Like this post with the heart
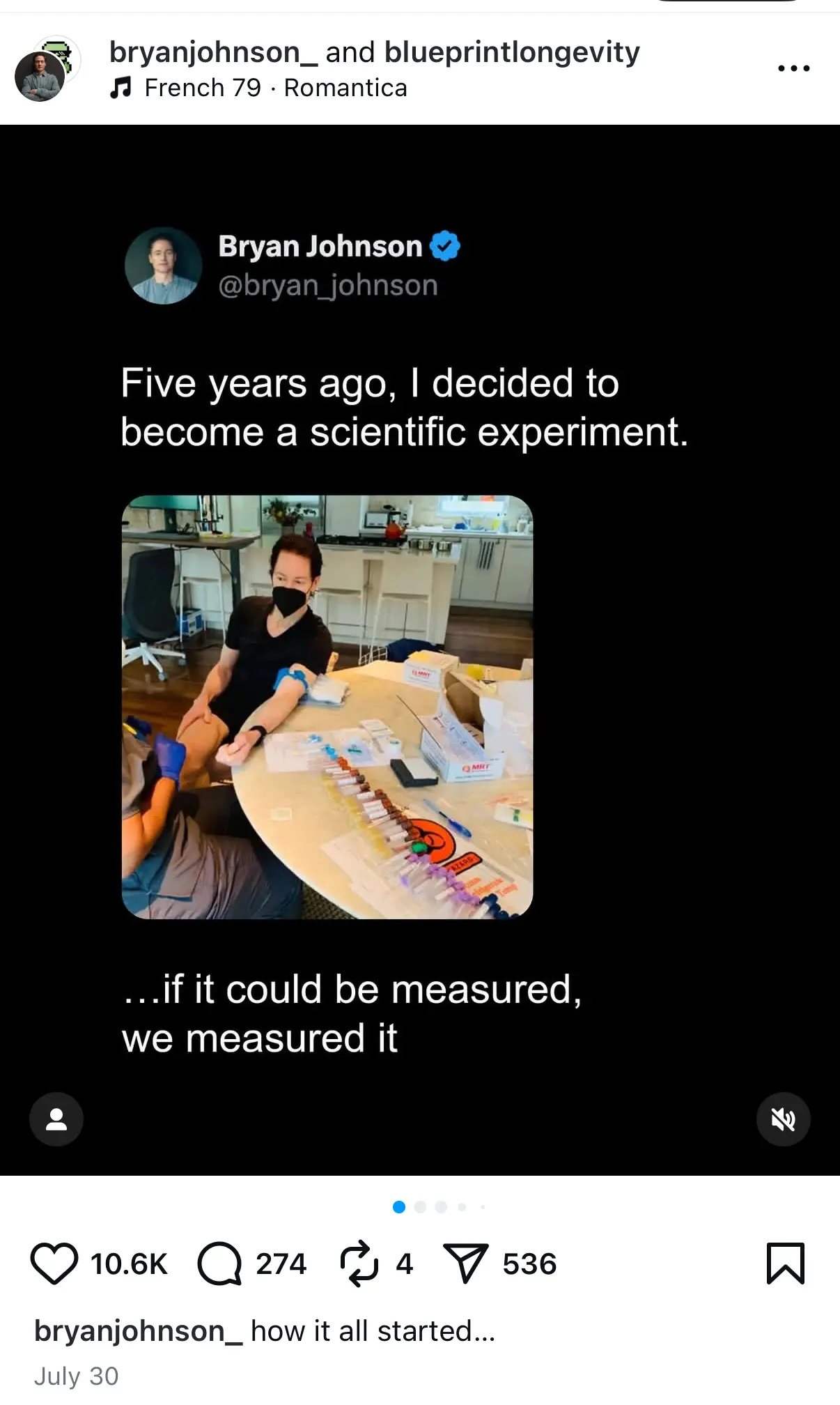This screenshot has width=840, height=1405. click(54, 1263)
